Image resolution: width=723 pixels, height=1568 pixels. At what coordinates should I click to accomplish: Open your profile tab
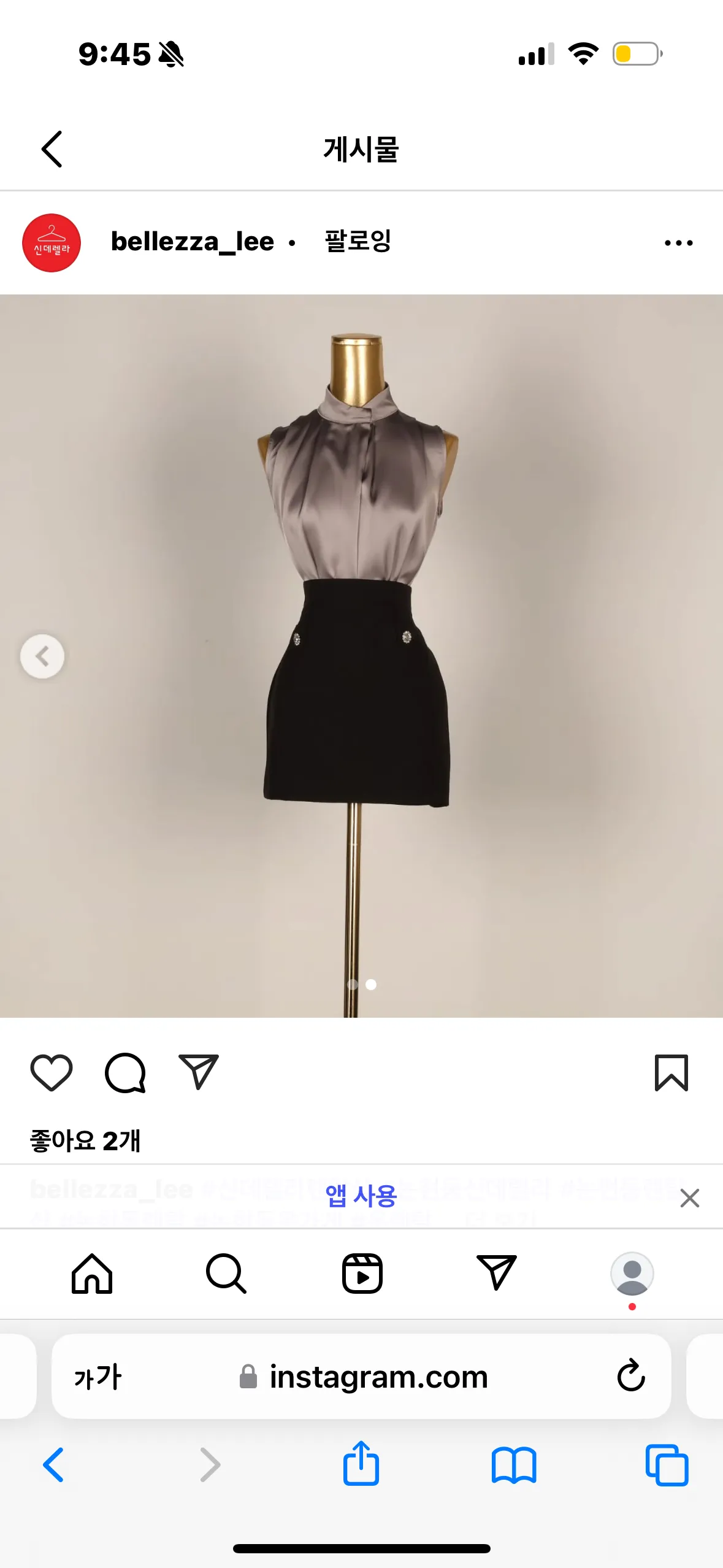coord(632,1274)
